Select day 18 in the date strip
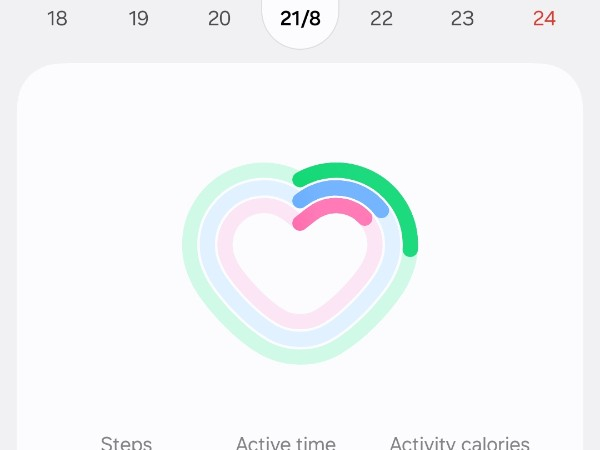 [57, 19]
